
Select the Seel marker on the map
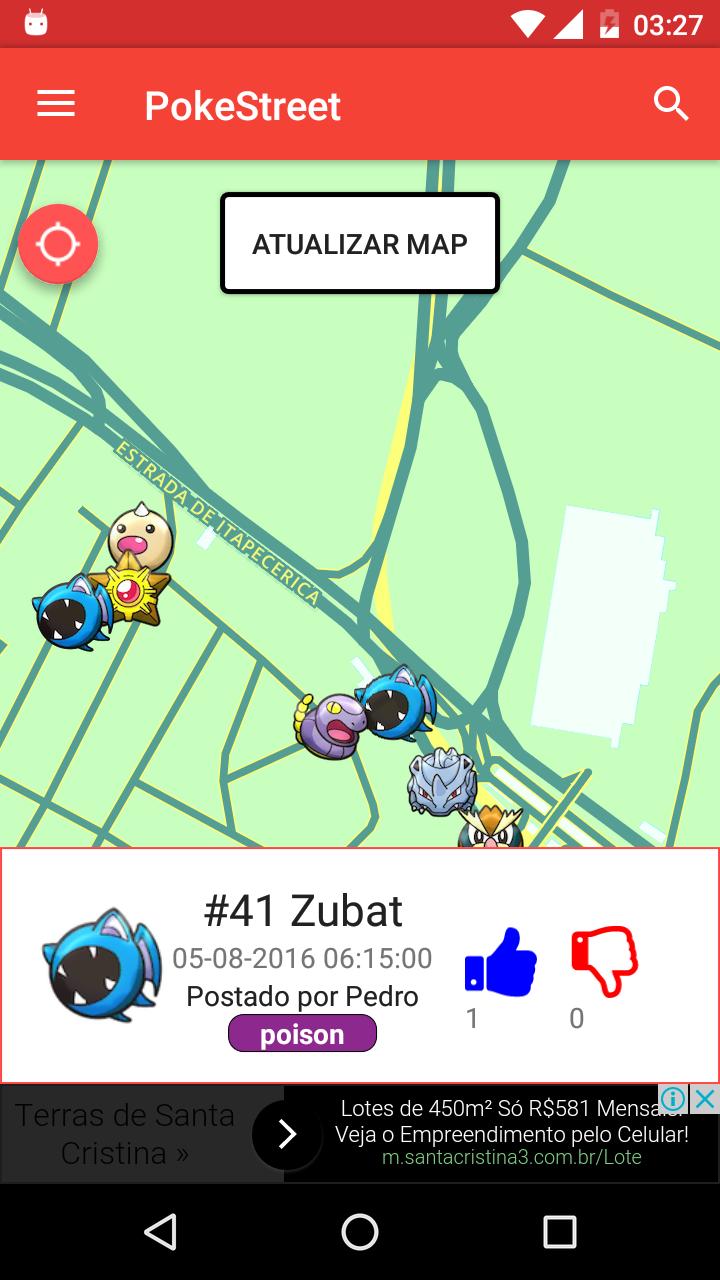pyautogui.click(x=141, y=537)
